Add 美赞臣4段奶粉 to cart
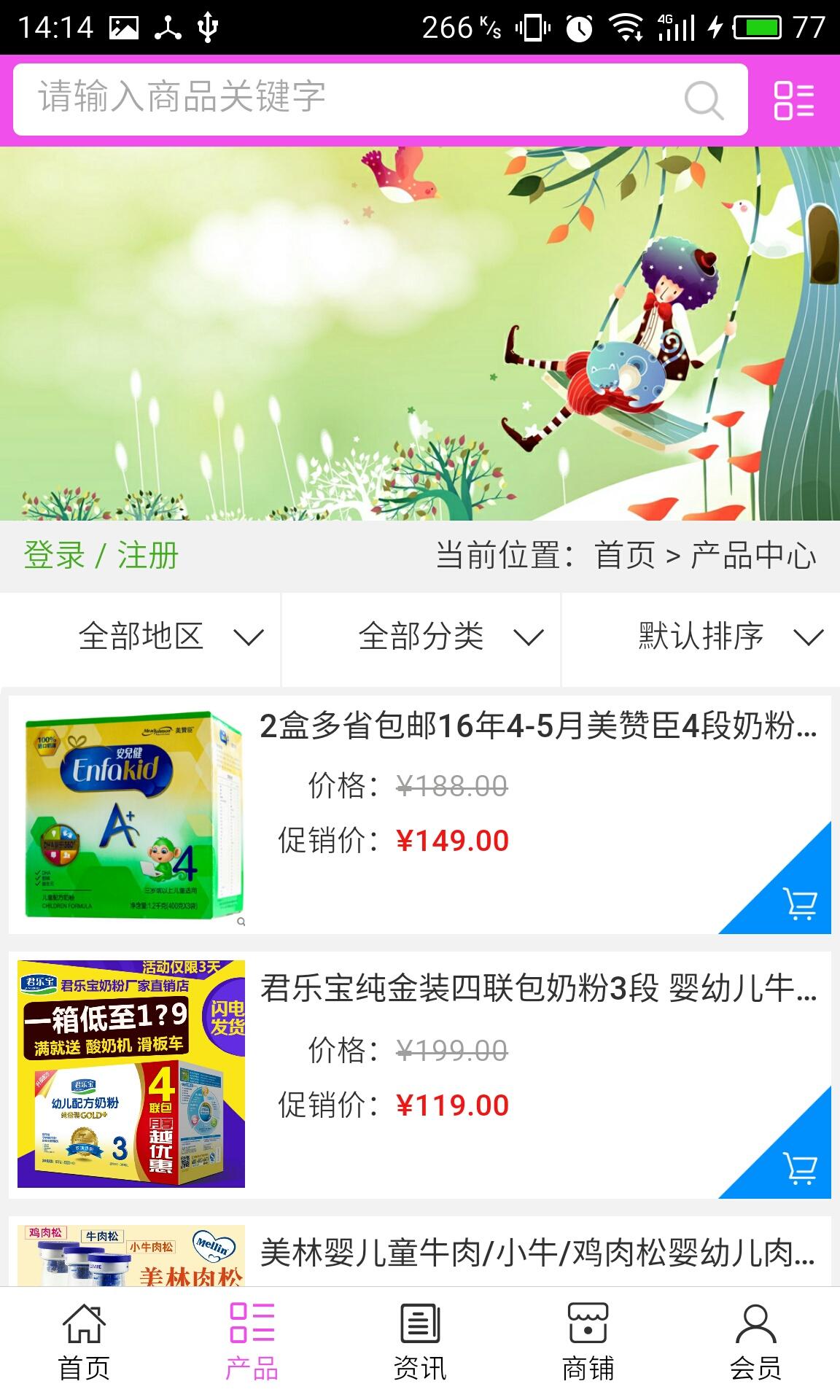Viewport: 840px width, 1400px height. click(798, 903)
